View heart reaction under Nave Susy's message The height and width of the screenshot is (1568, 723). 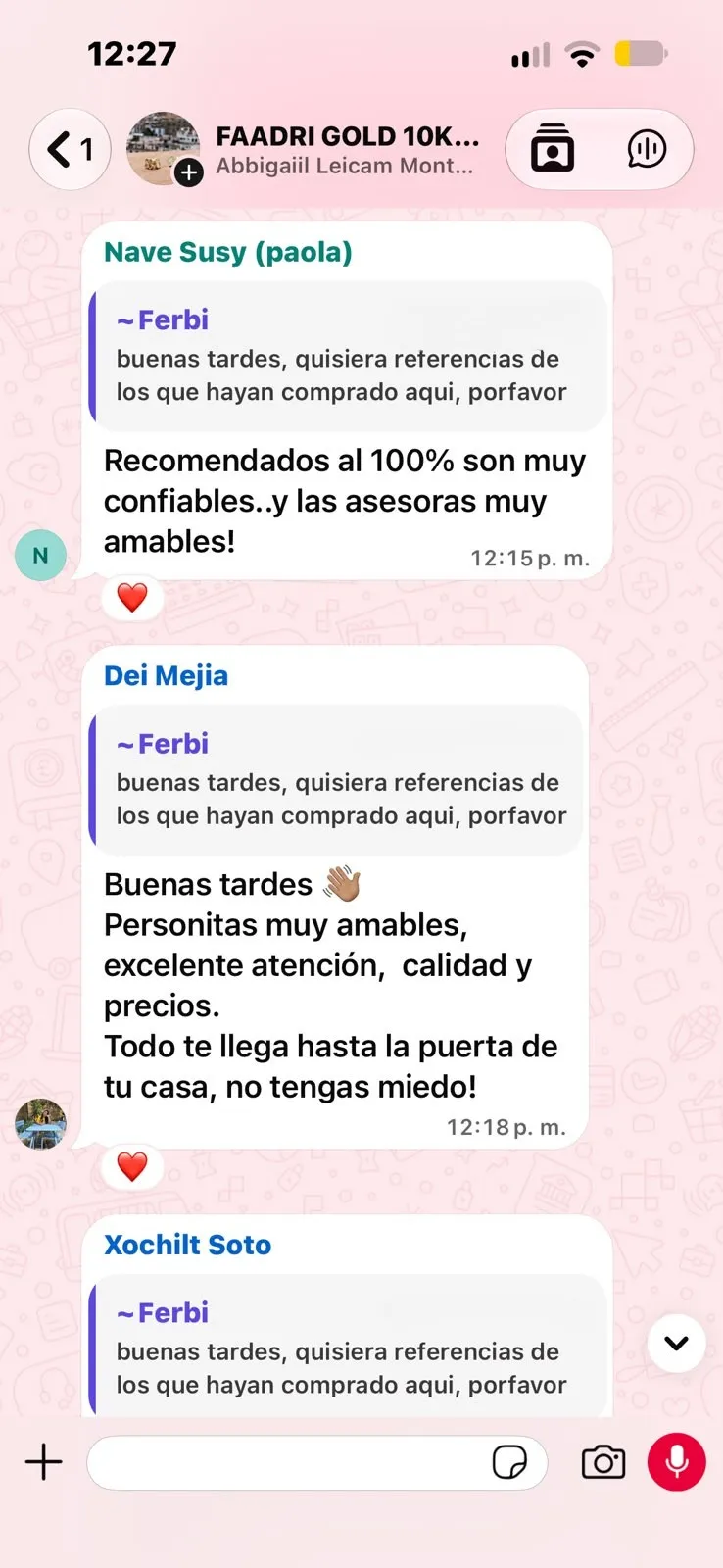tap(132, 597)
